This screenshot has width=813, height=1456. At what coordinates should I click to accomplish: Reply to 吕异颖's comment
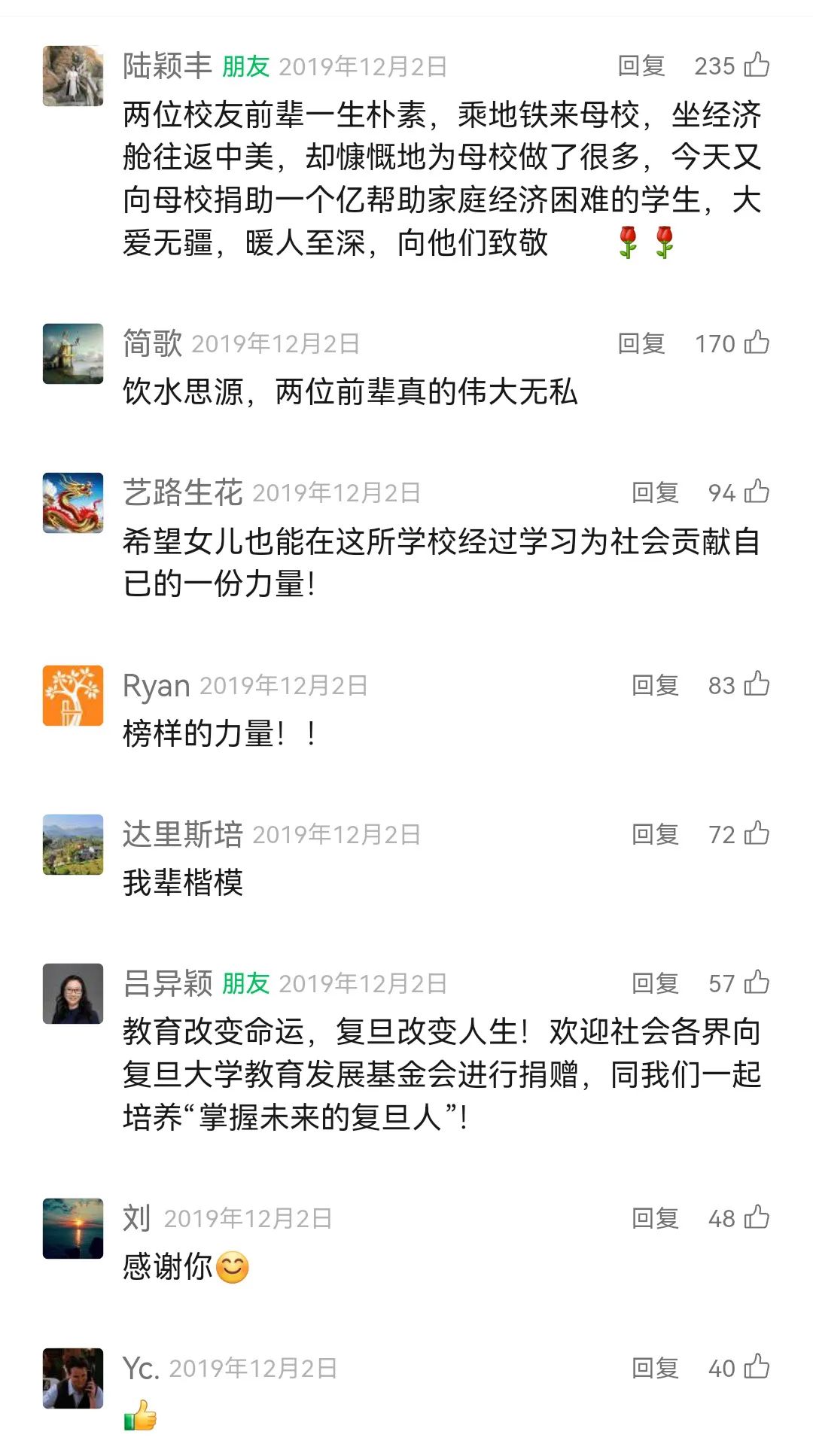coord(655,983)
